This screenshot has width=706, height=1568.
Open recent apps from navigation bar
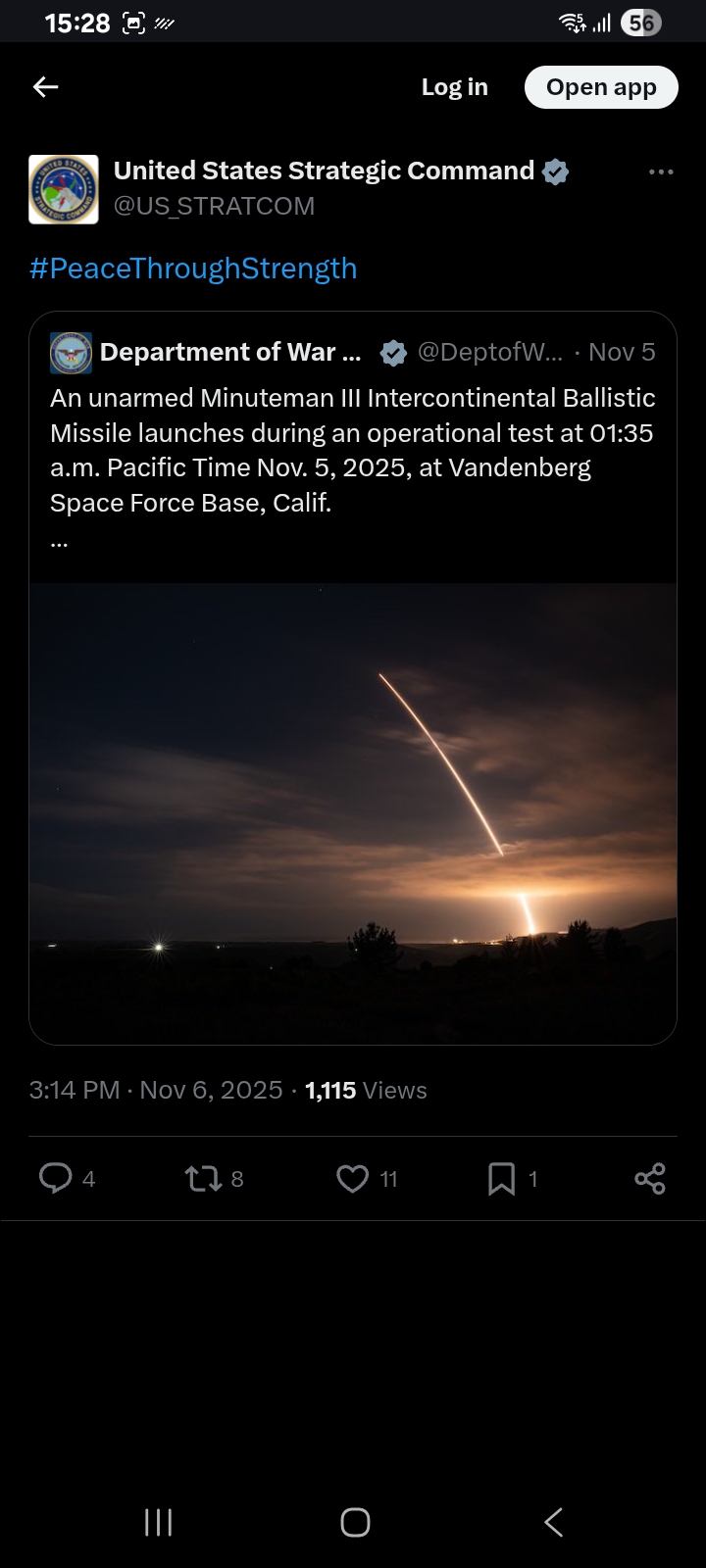tap(158, 1522)
